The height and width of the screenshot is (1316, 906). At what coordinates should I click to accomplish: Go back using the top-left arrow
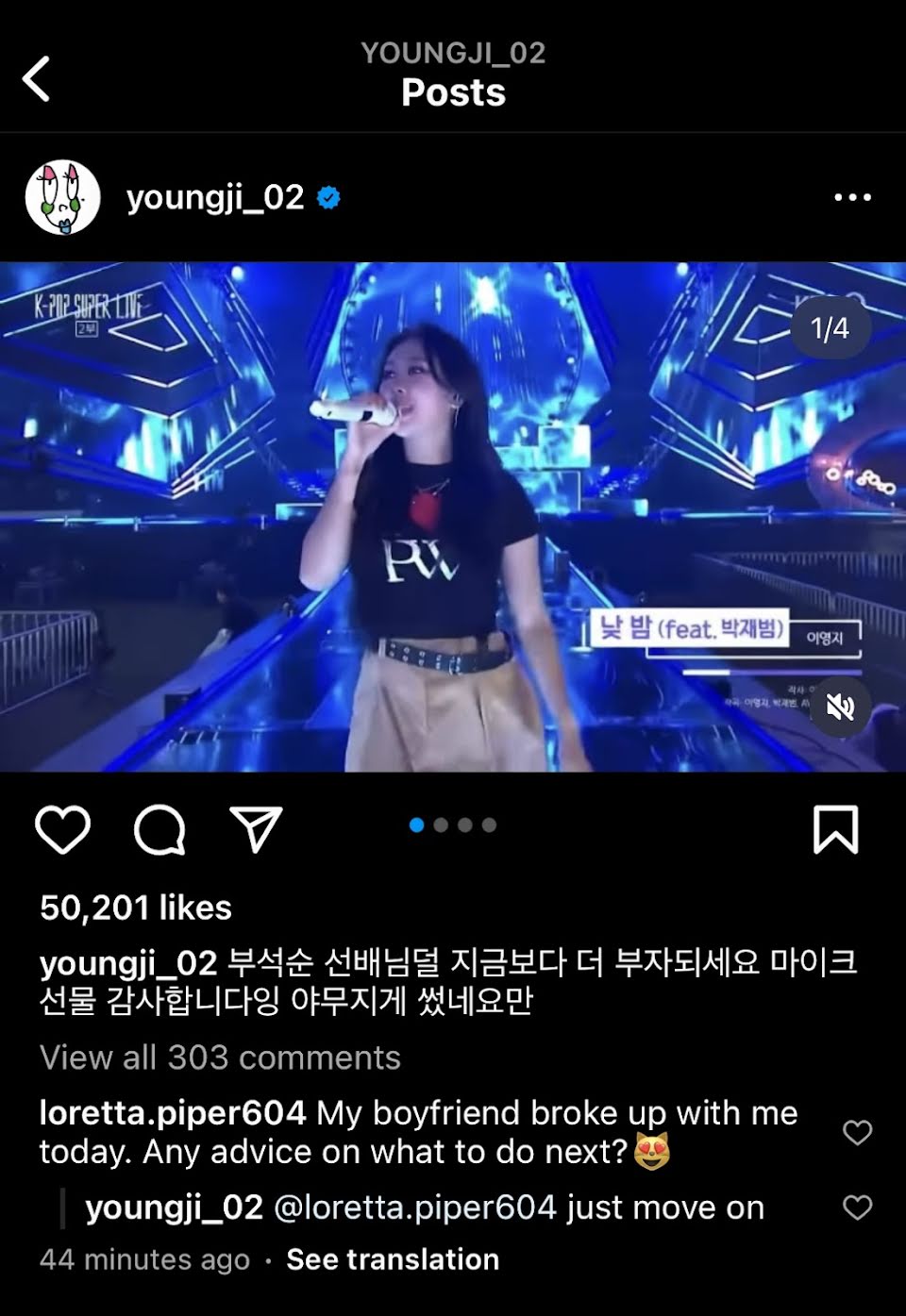tap(38, 78)
